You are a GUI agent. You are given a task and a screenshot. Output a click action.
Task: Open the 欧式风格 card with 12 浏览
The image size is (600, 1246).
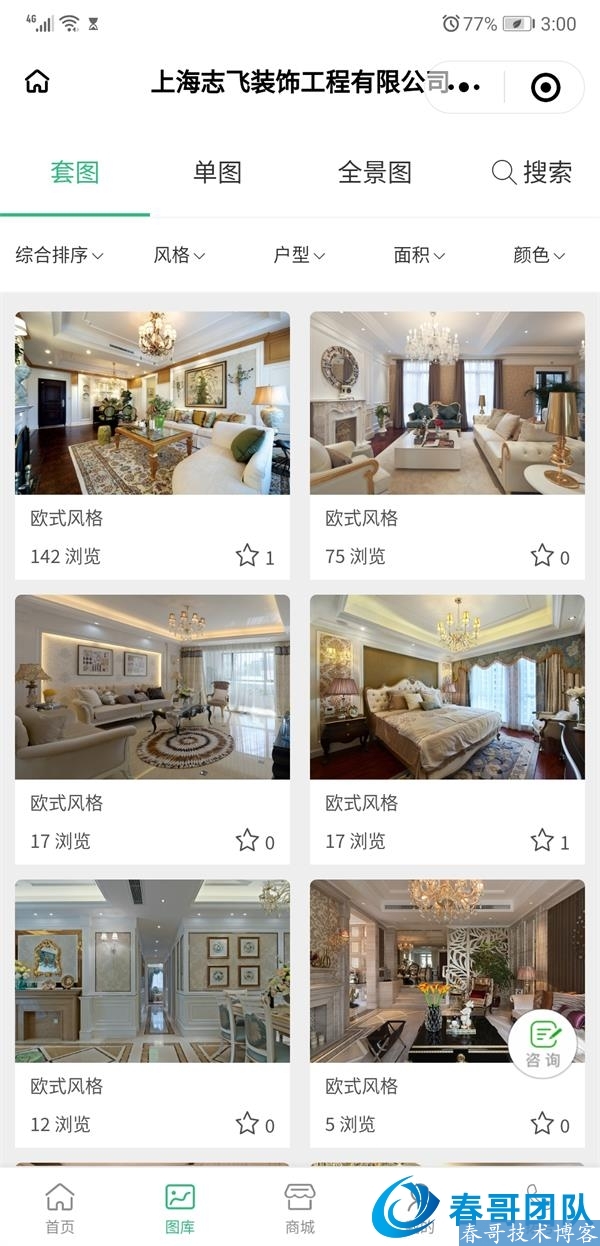click(x=152, y=970)
